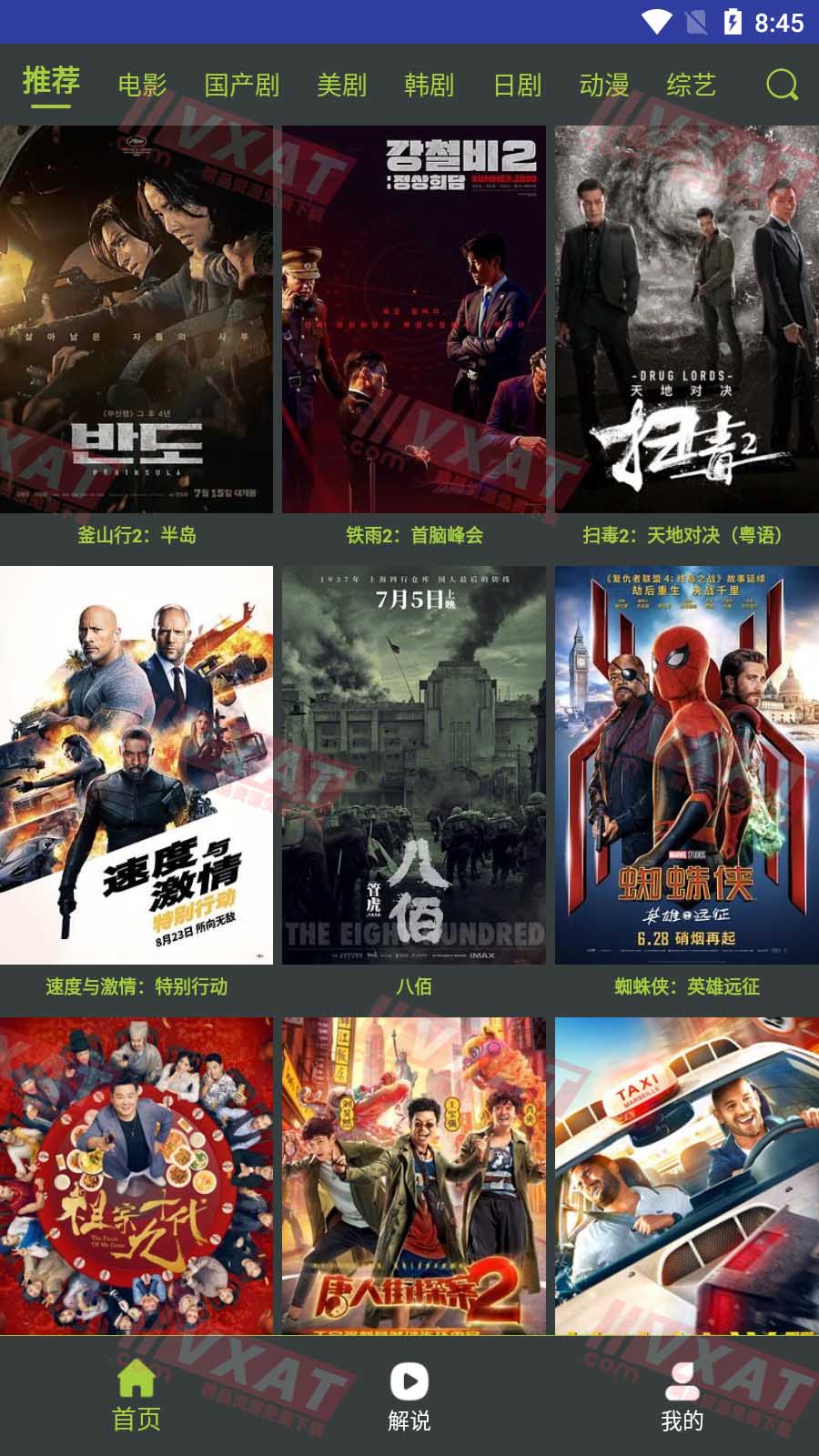Open the 动漫 anime category
The width and height of the screenshot is (819, 1456).
point(605,86)
